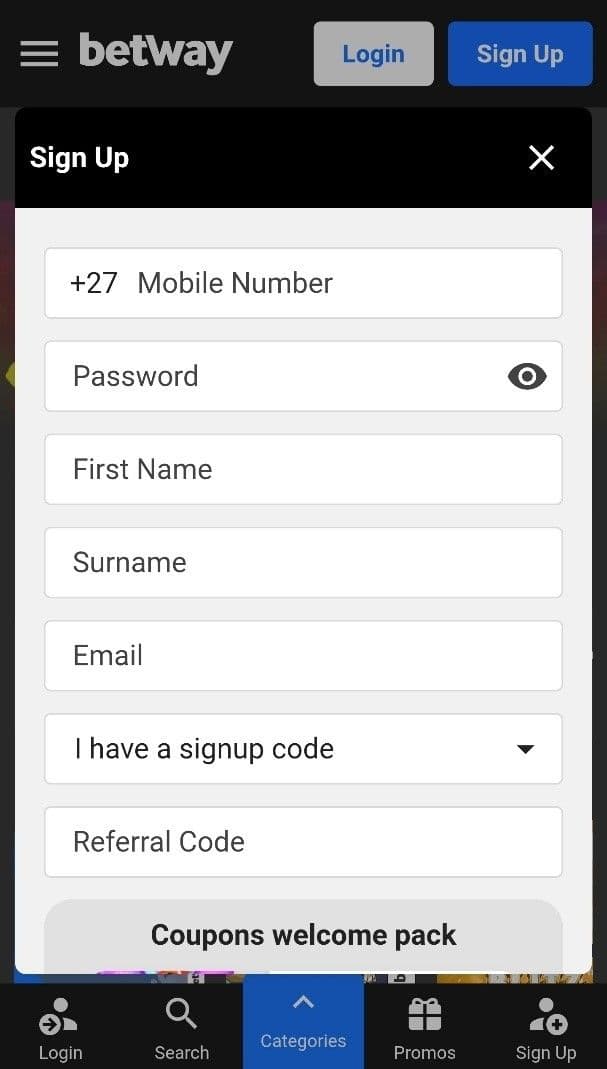Focus the Mobile Number field

330,283
